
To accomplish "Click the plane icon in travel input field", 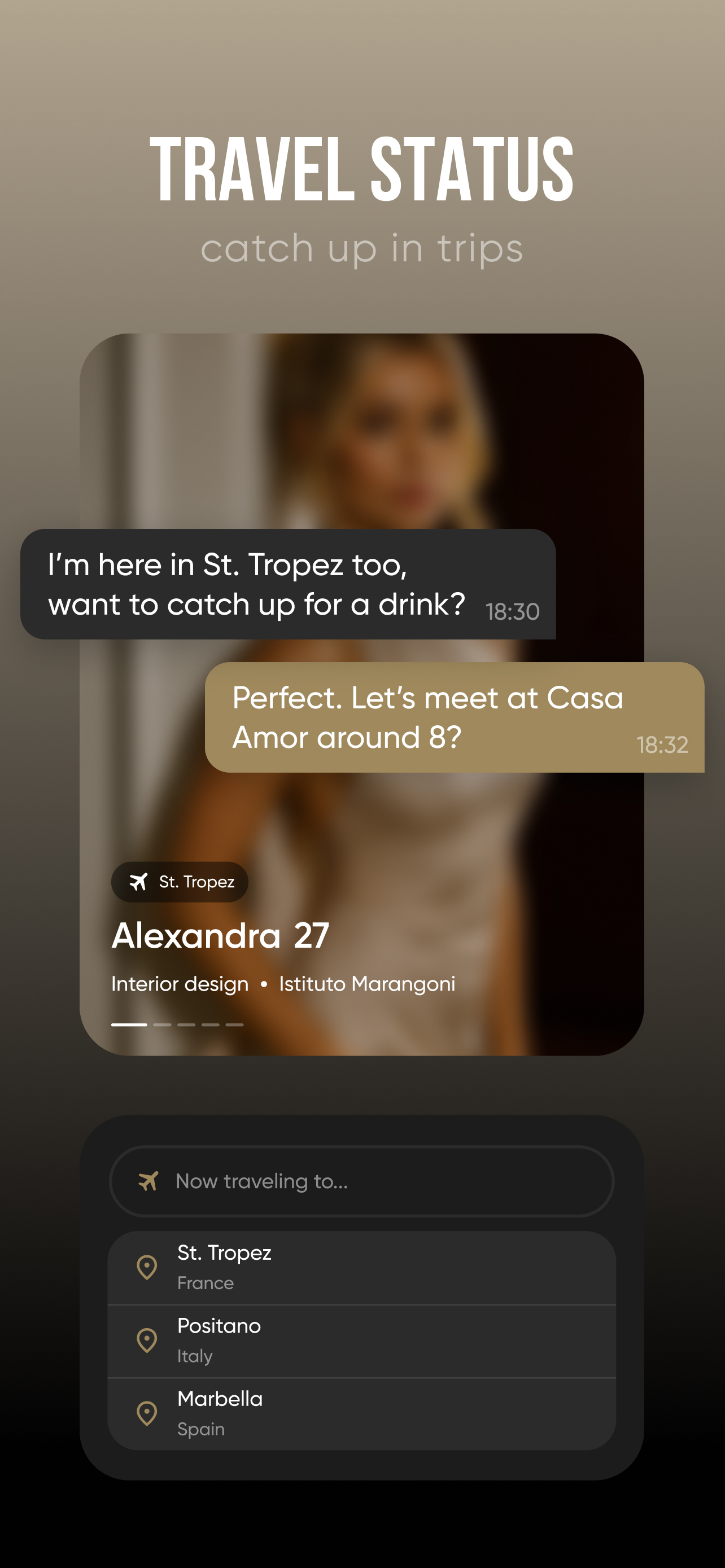I will [148, 1181].
